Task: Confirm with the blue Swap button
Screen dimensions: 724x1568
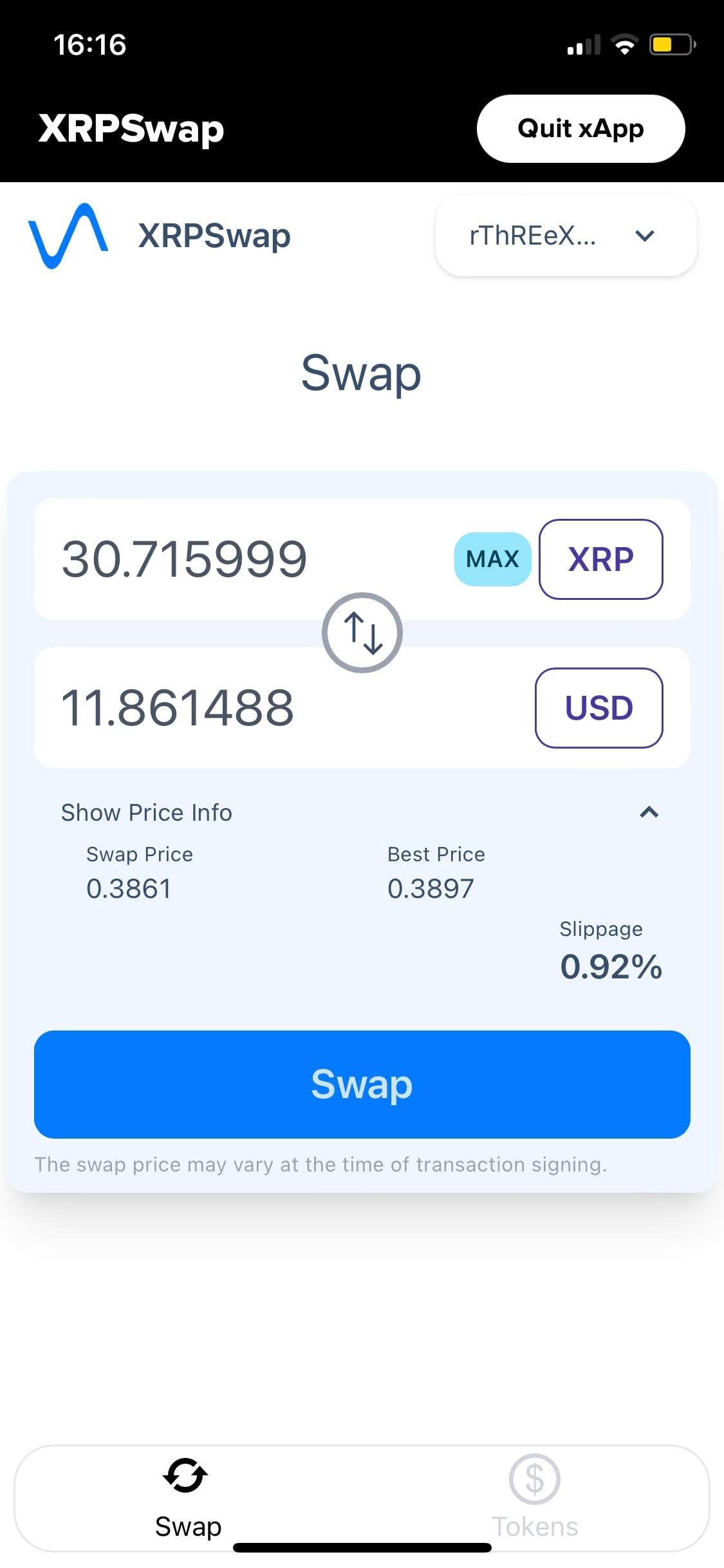Action: (362, 1084)
